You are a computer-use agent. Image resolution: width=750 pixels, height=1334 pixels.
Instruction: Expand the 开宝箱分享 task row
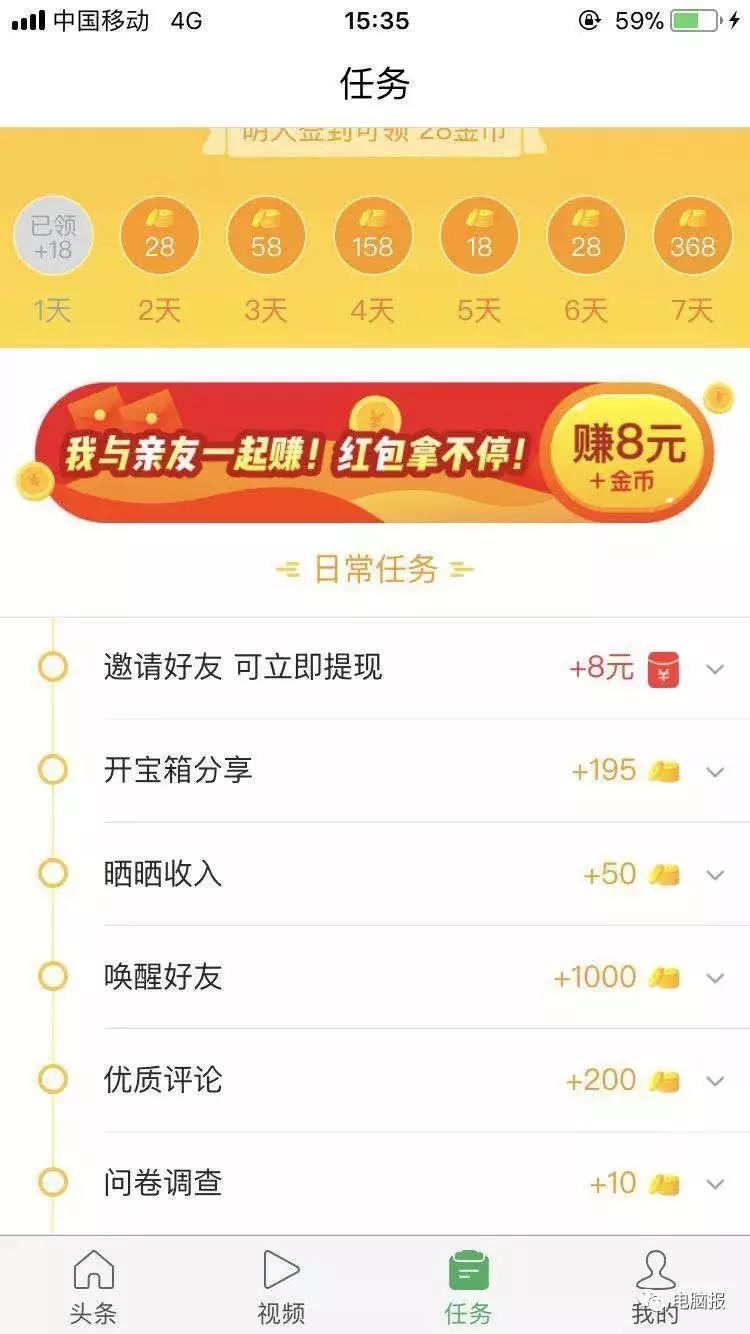[x=714, y=772]
